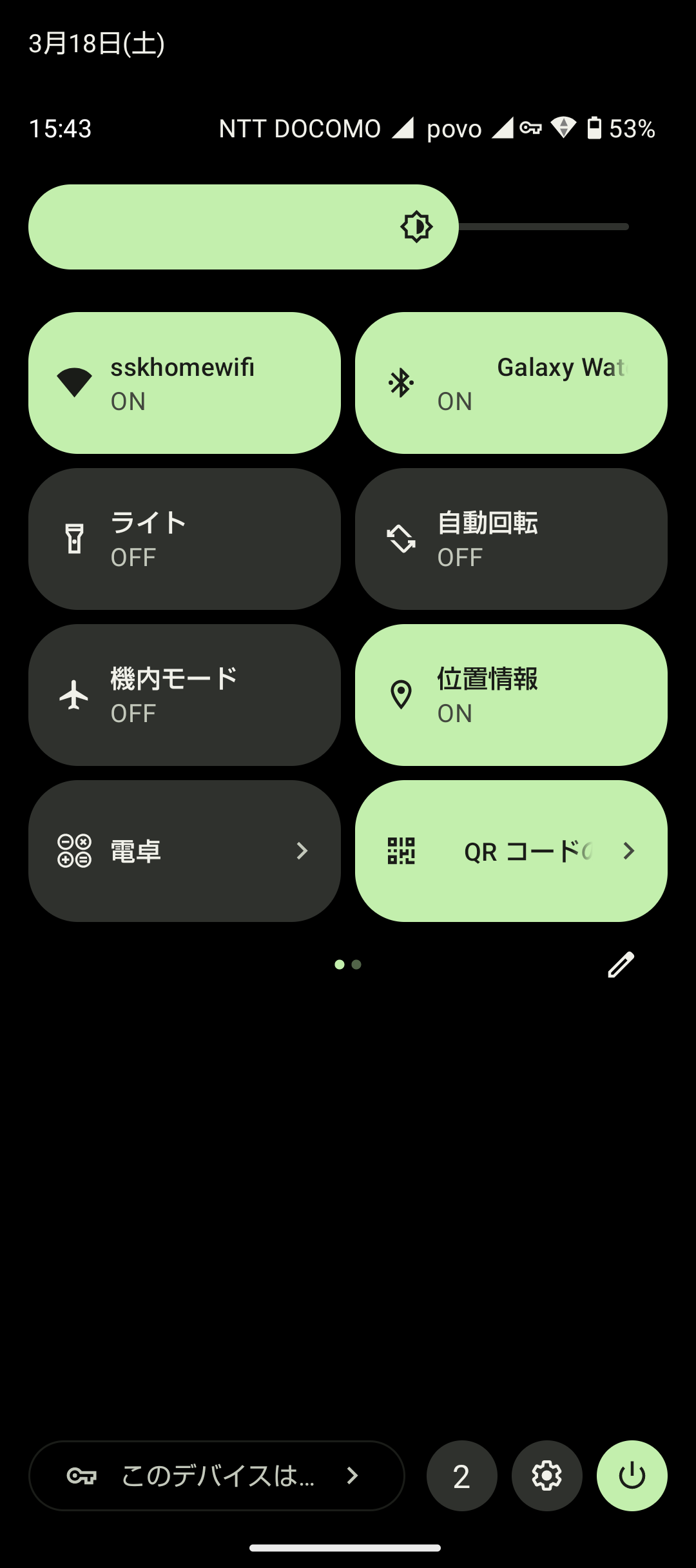Turn on the ライト flashlight tile
This screenshot has width=696, height=1568.
pos(184,539)
